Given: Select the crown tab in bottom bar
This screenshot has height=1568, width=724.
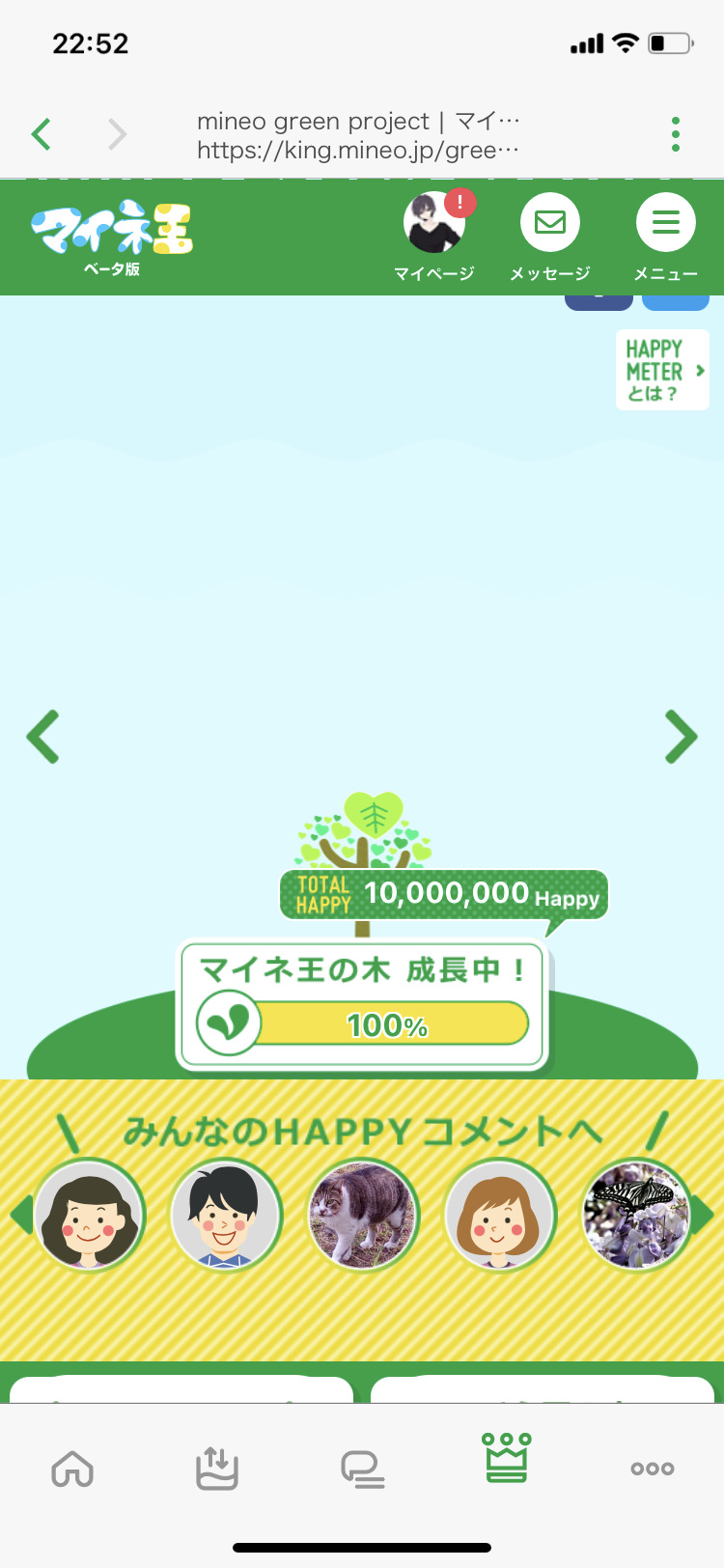Looking at the screenshot, I should 507,1458.
